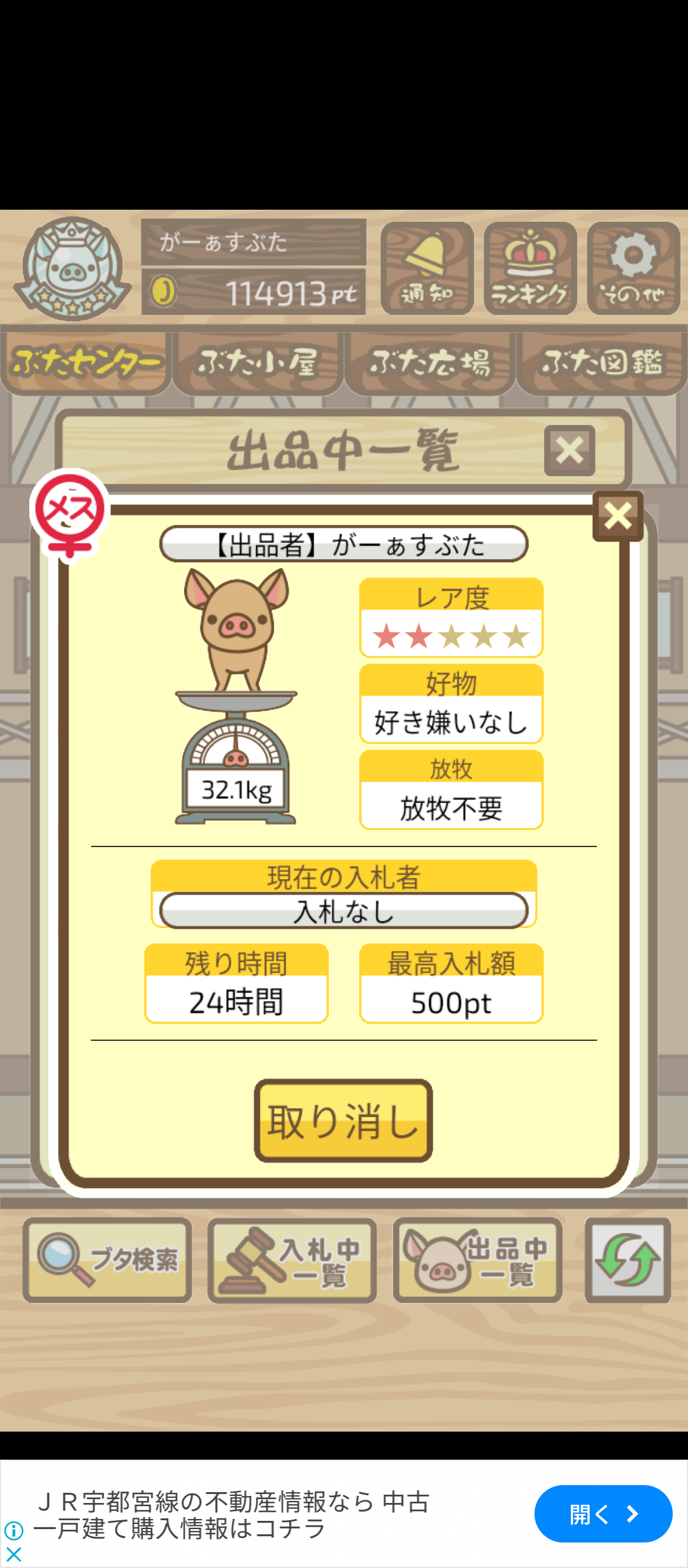
Task: Open the ランキング ranking screen
Action: [x=530, y=268]
